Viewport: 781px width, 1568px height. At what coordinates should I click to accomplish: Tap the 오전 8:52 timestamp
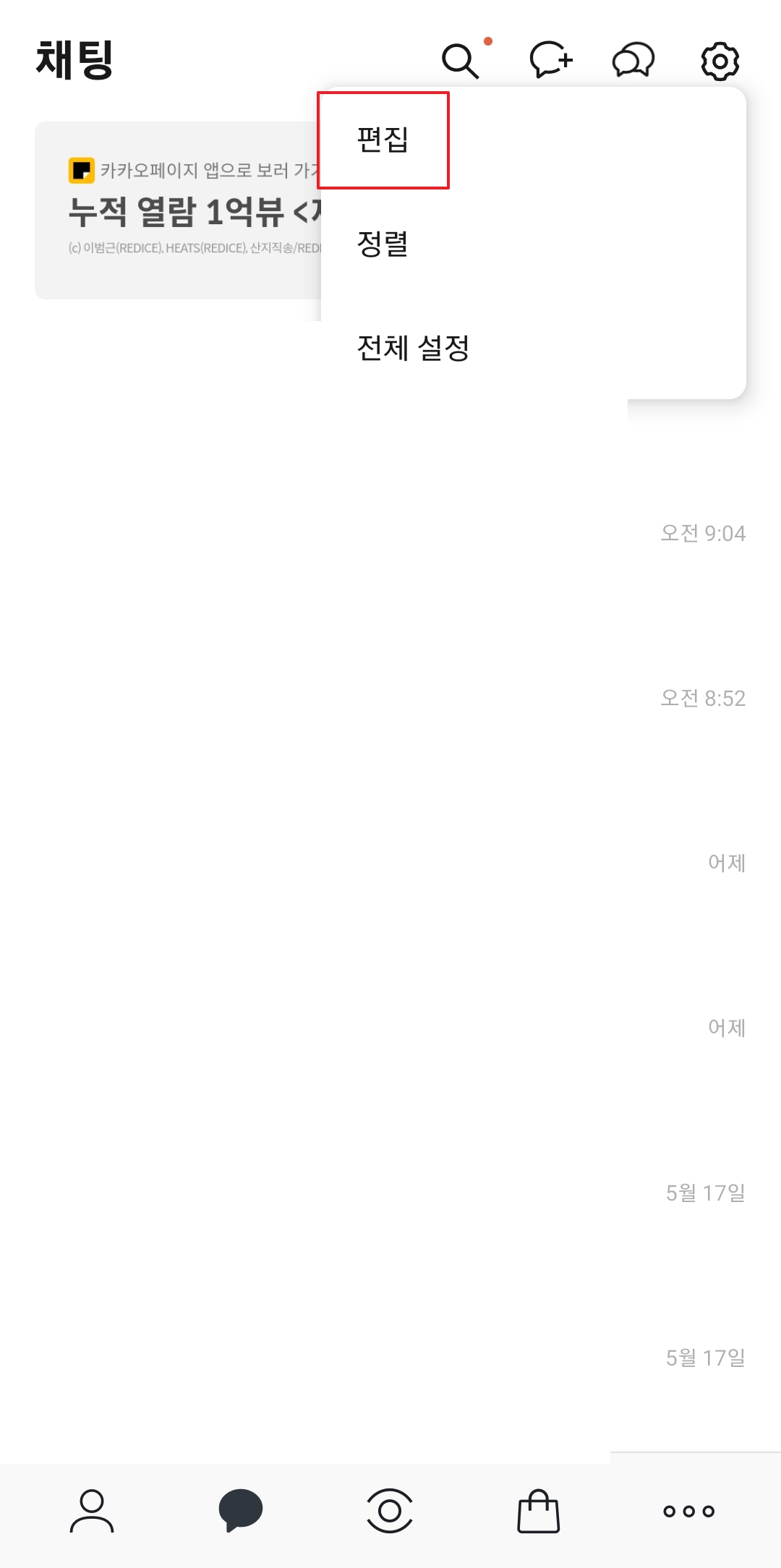(x=704, y=699)
